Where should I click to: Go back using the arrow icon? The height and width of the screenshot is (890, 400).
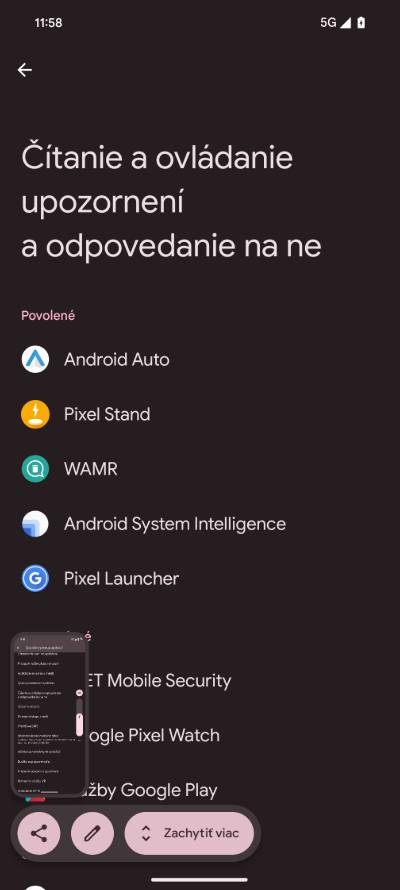[24, 70]
